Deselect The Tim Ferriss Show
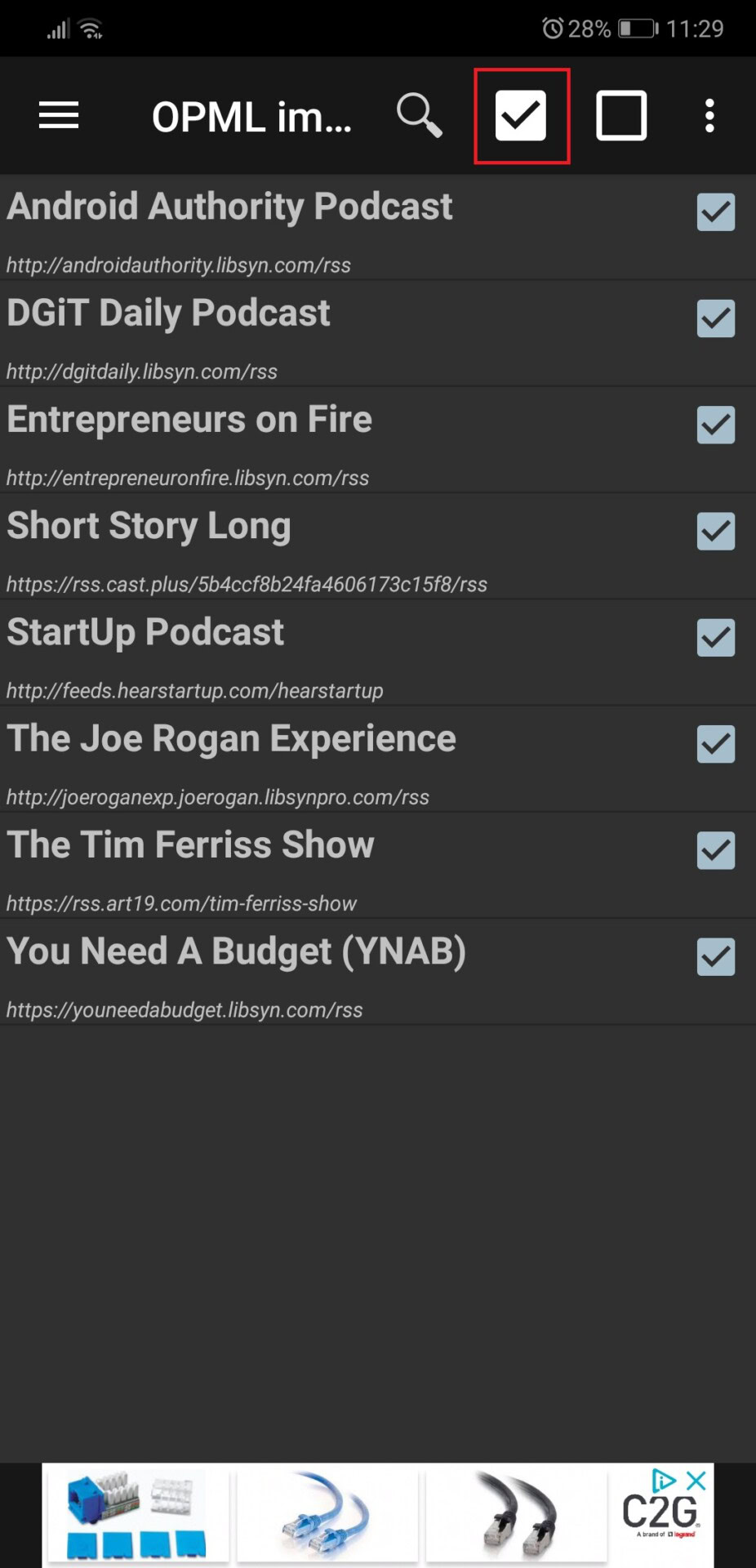This screenshot has height=1568, width=756. click(x=716, y=850)
